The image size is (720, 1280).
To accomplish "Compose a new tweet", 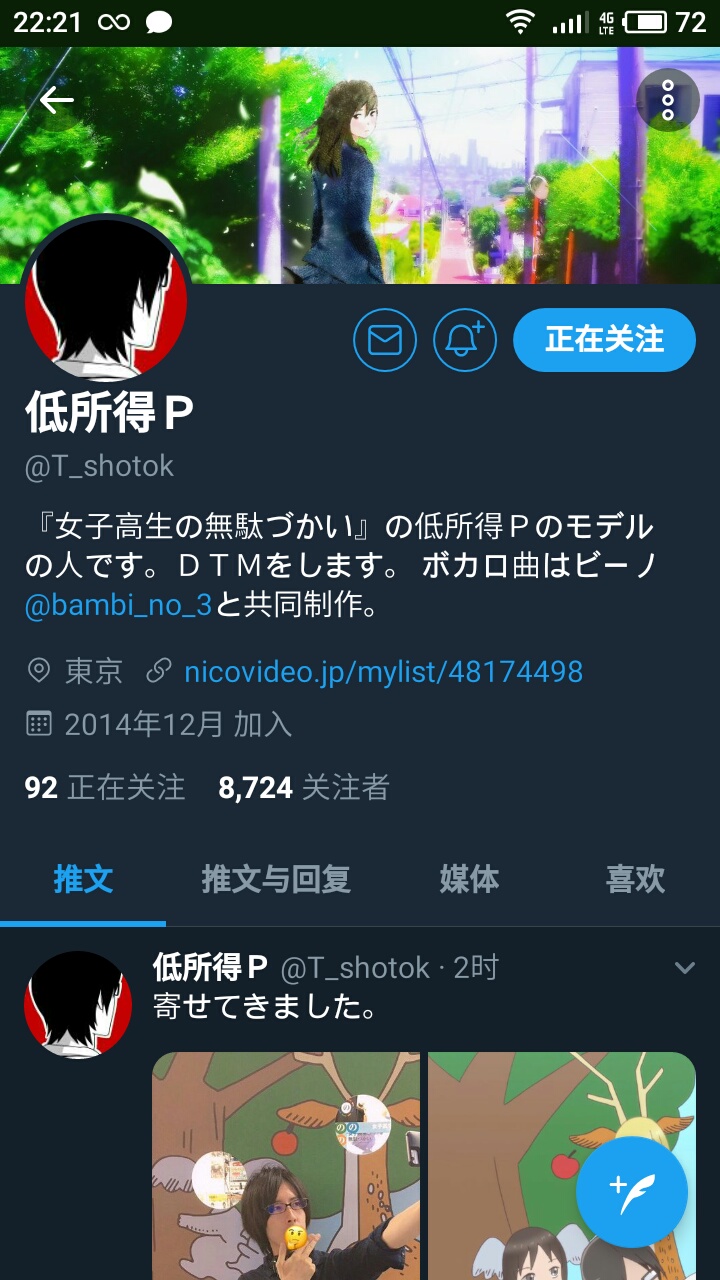I will (x=631, y=1192).
